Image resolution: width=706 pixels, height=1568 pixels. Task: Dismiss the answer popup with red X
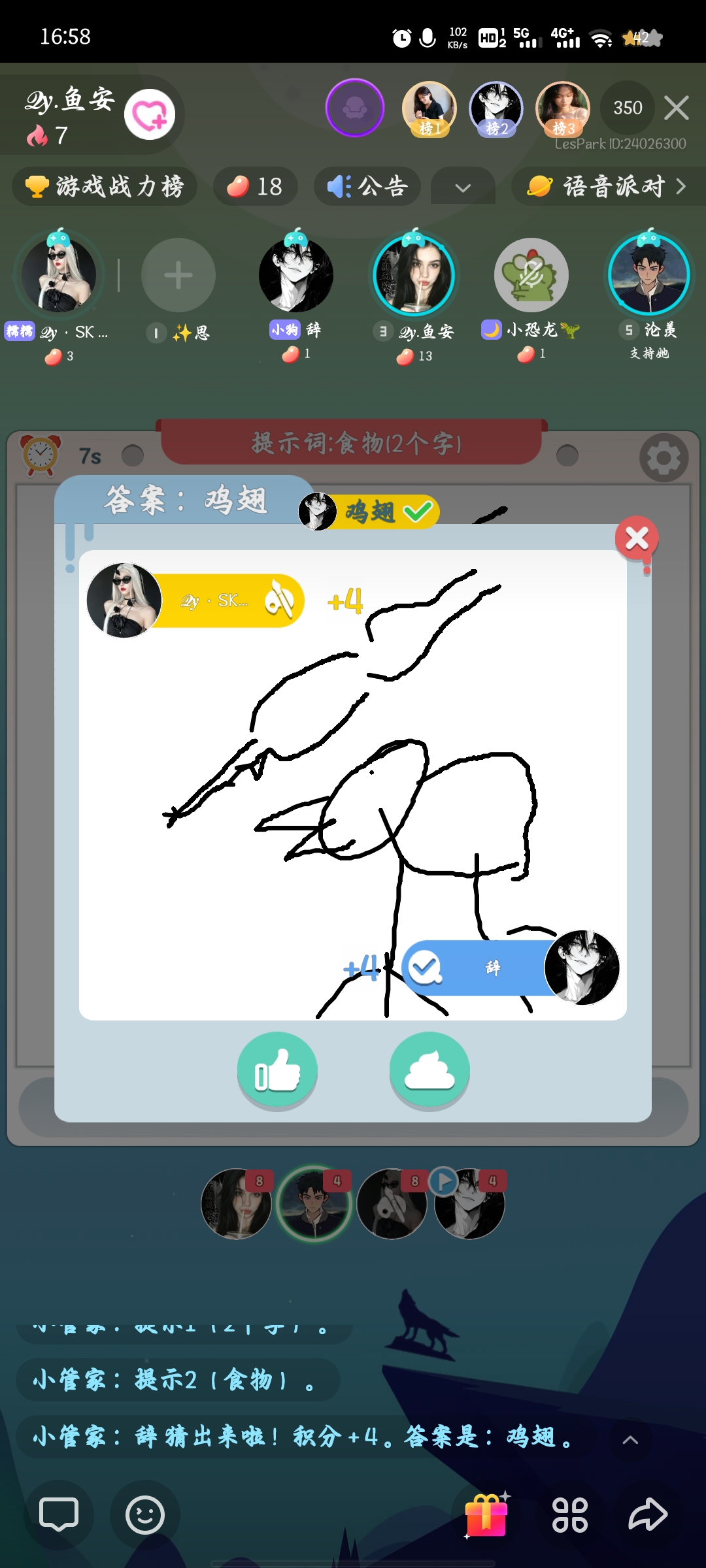point(637,538)
